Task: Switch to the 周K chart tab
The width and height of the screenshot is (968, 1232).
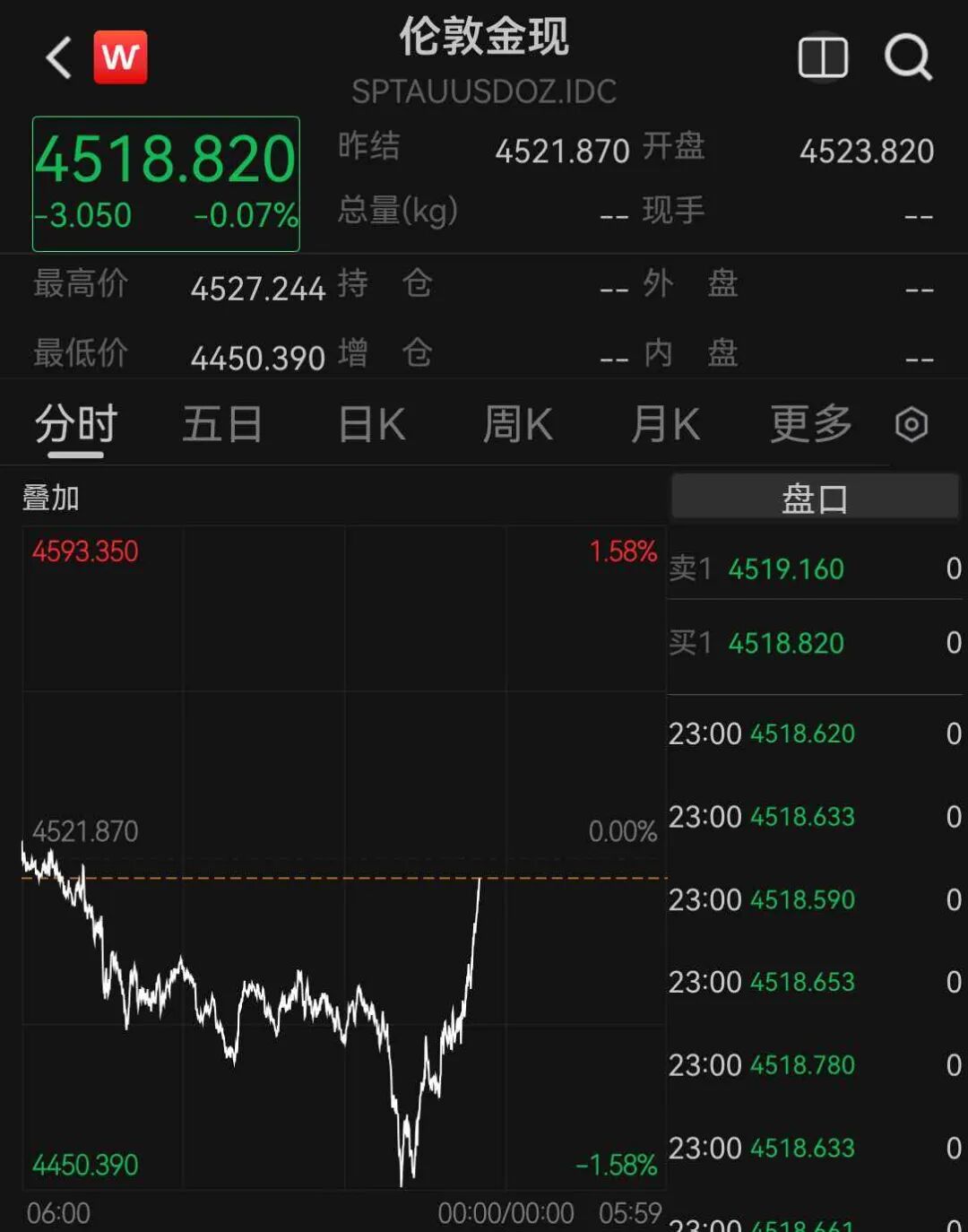Action: click(518, 424)
